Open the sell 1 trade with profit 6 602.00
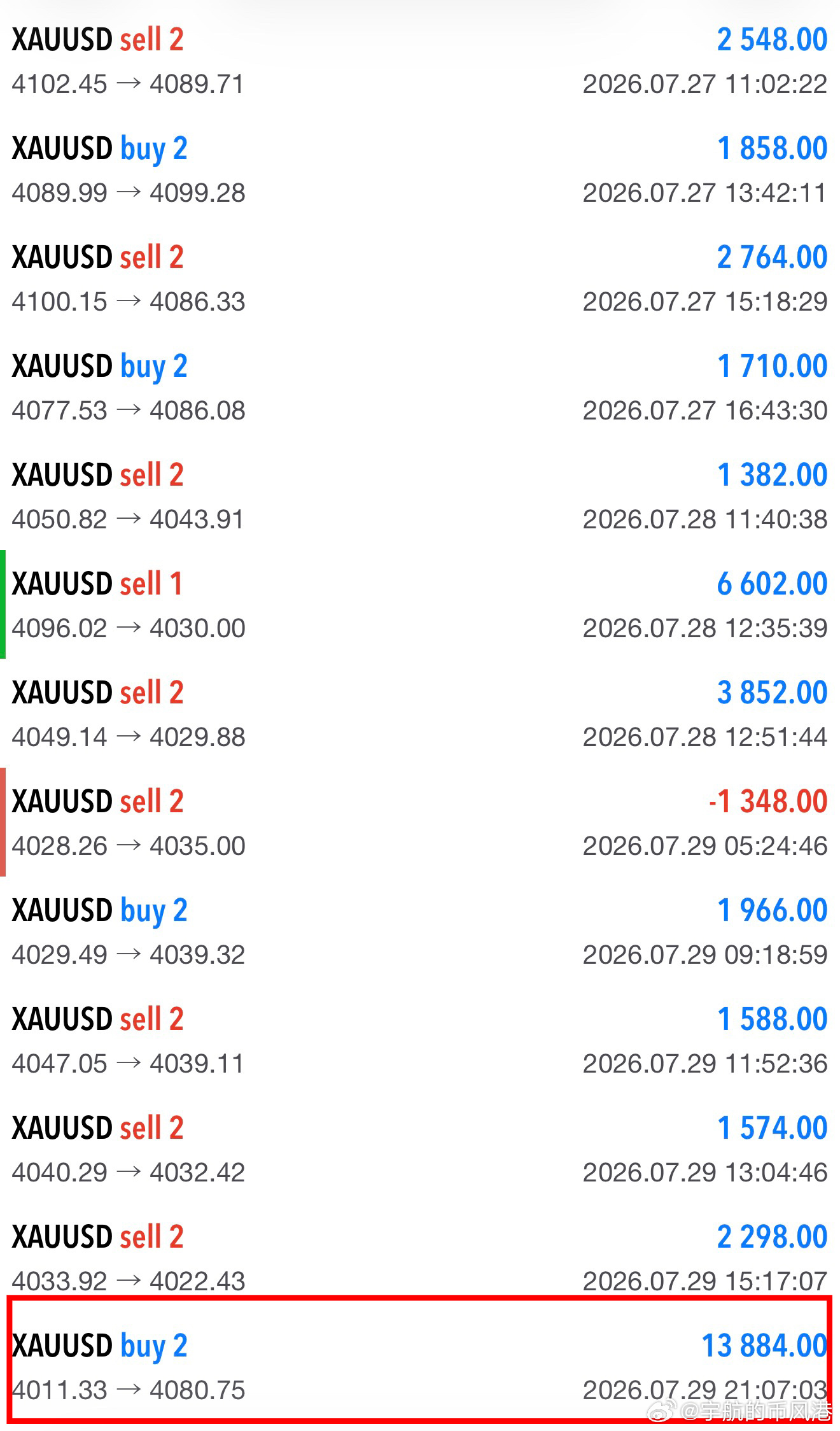The height and width of the screenshot is (1431, 840). click(420, 605)
